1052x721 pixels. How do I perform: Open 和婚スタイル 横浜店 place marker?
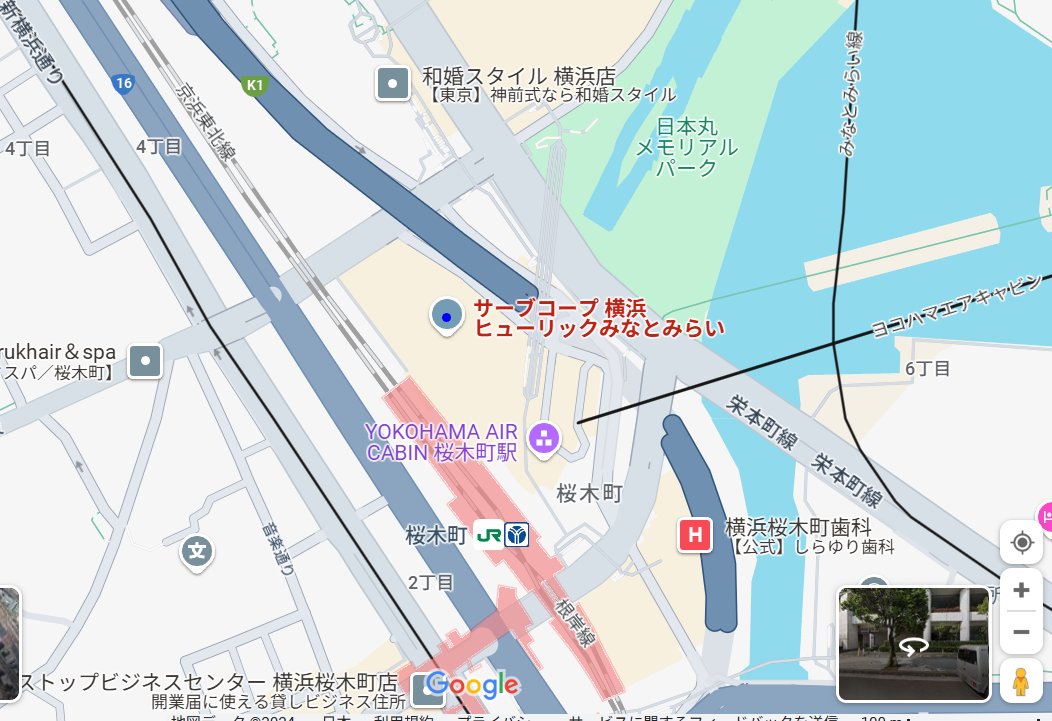tap(393, 83)
